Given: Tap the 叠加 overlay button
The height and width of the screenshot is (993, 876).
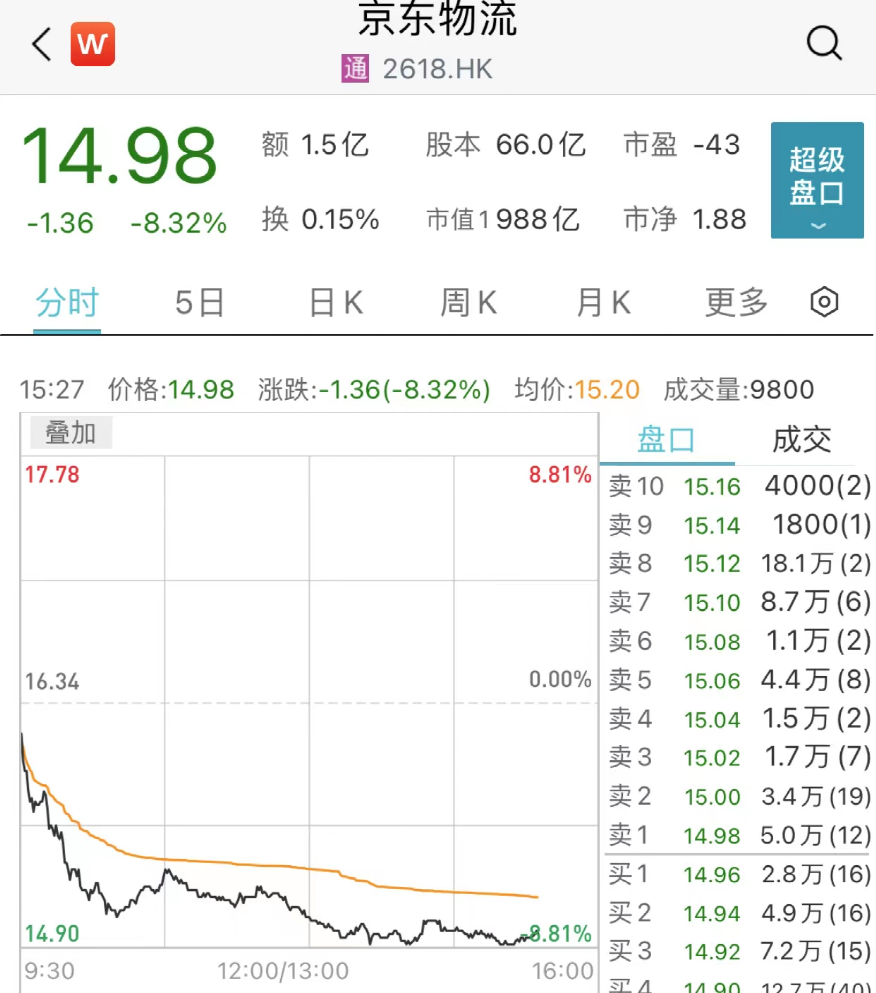Looking at the screenshot, I should 70,433.
